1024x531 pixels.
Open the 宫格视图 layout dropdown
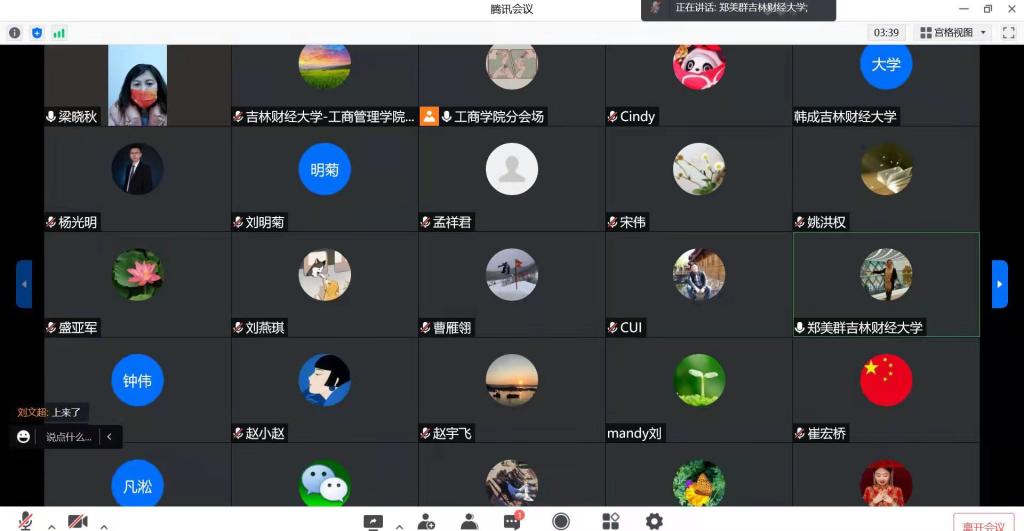[x=954, y=33]
